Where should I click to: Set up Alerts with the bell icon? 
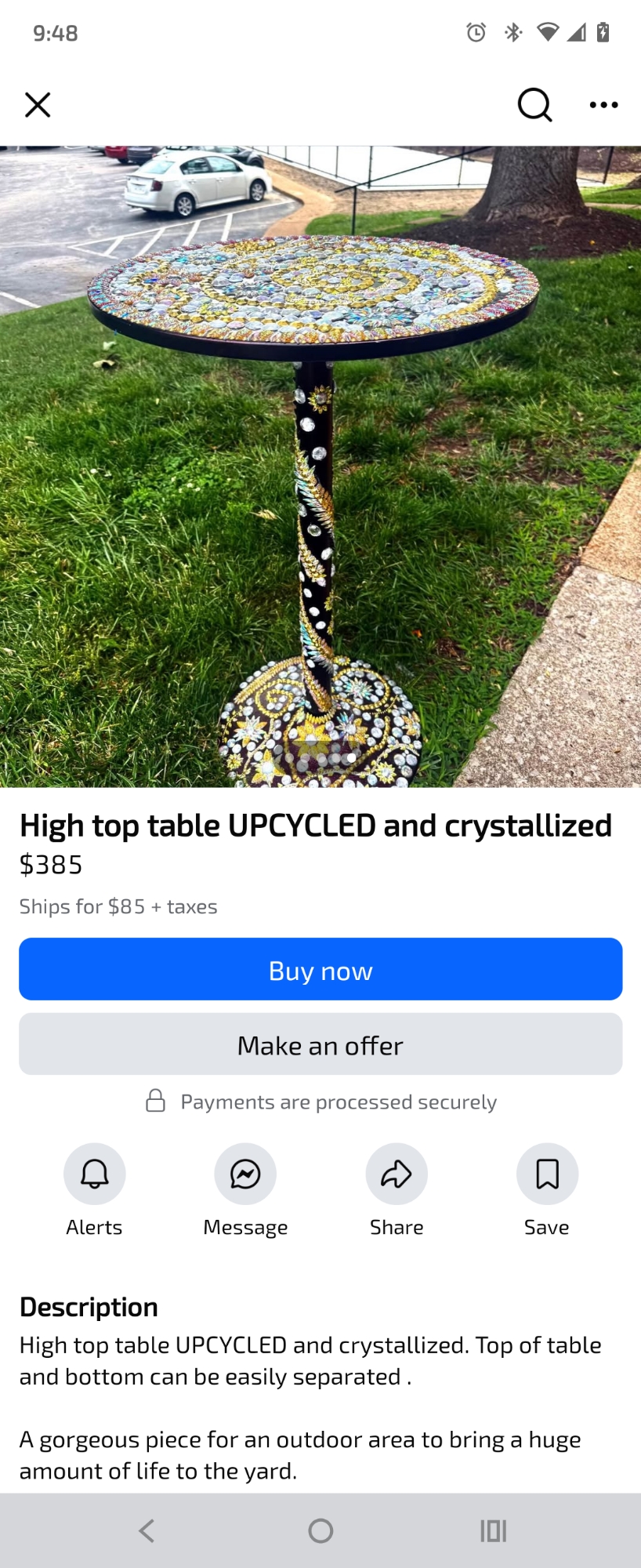click(95, 1174)
